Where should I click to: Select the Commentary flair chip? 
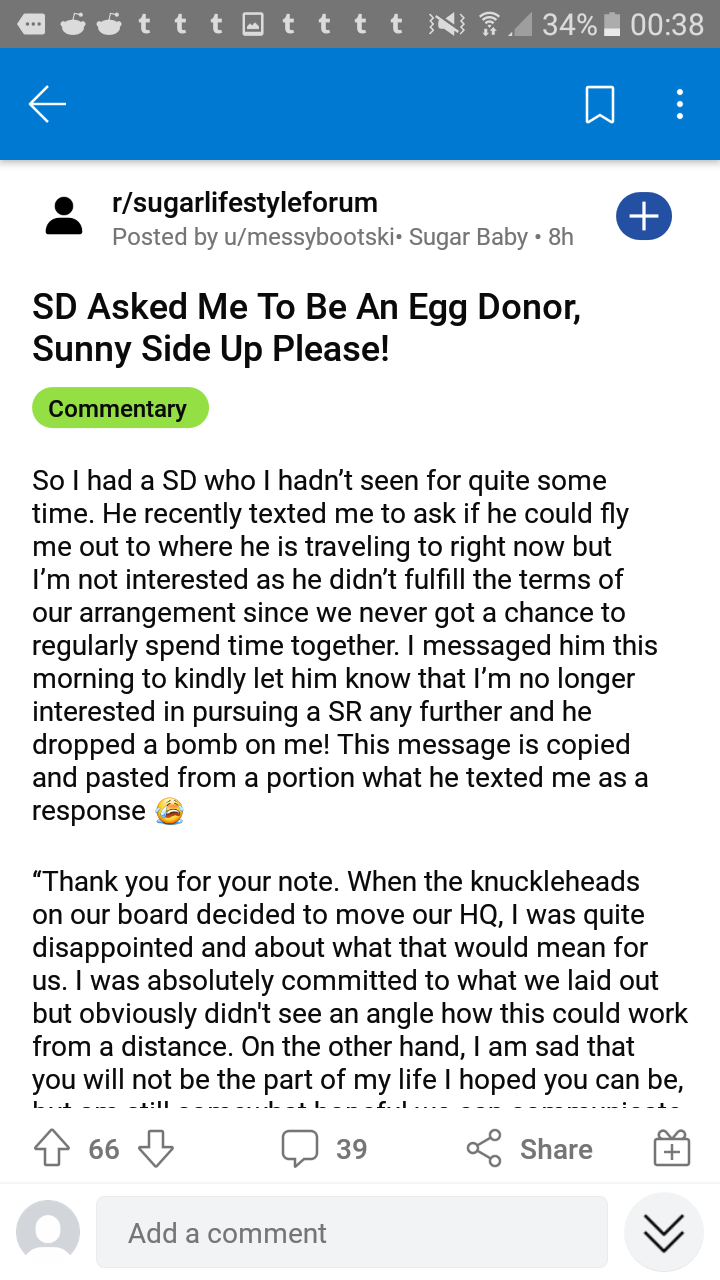120,408
